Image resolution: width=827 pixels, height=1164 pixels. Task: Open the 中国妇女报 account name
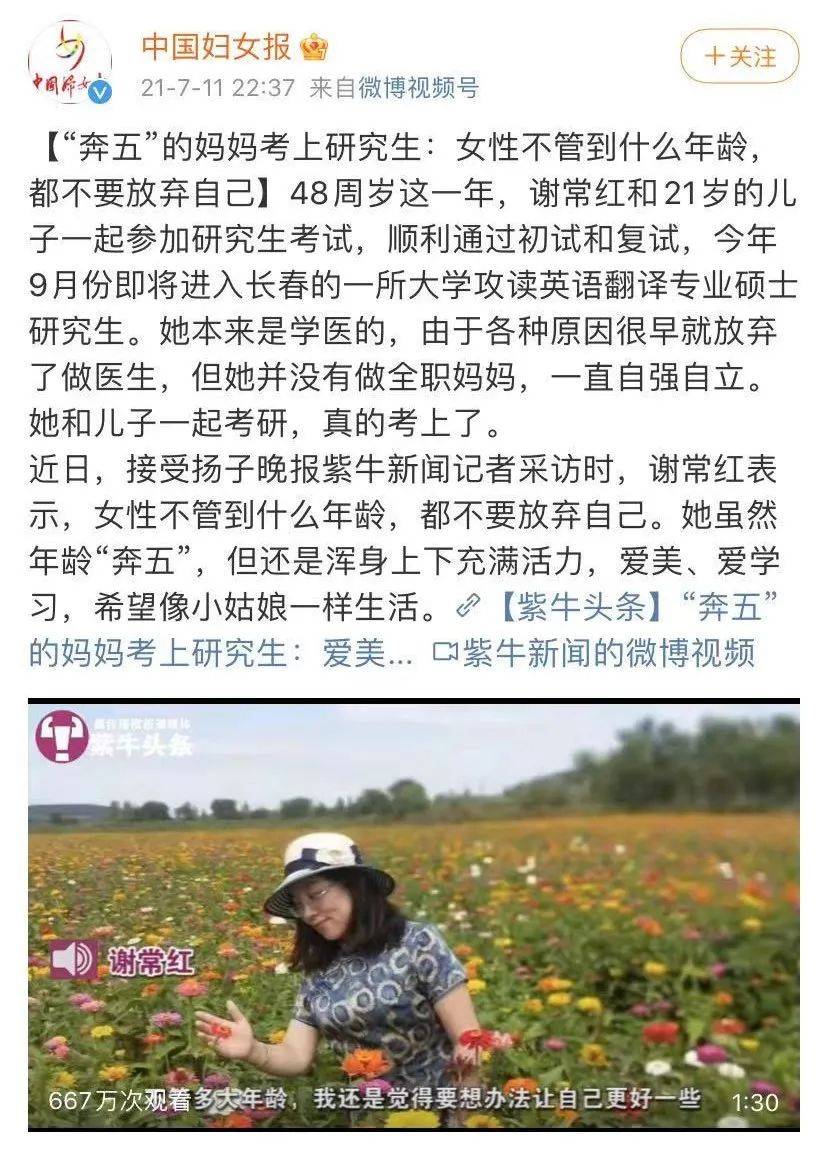pyautogui.click(x=216, y=46)
